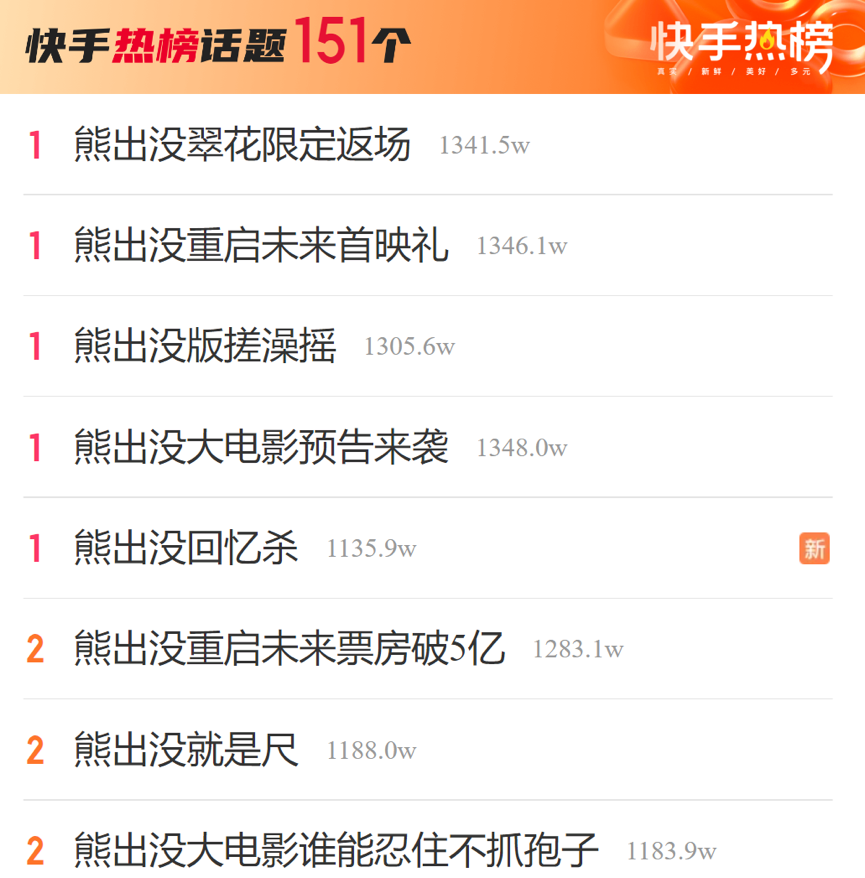Click rank number 1 beside 熊出没版搓澡摇
The image size is (865, 878).
click(x=37, y=346)
